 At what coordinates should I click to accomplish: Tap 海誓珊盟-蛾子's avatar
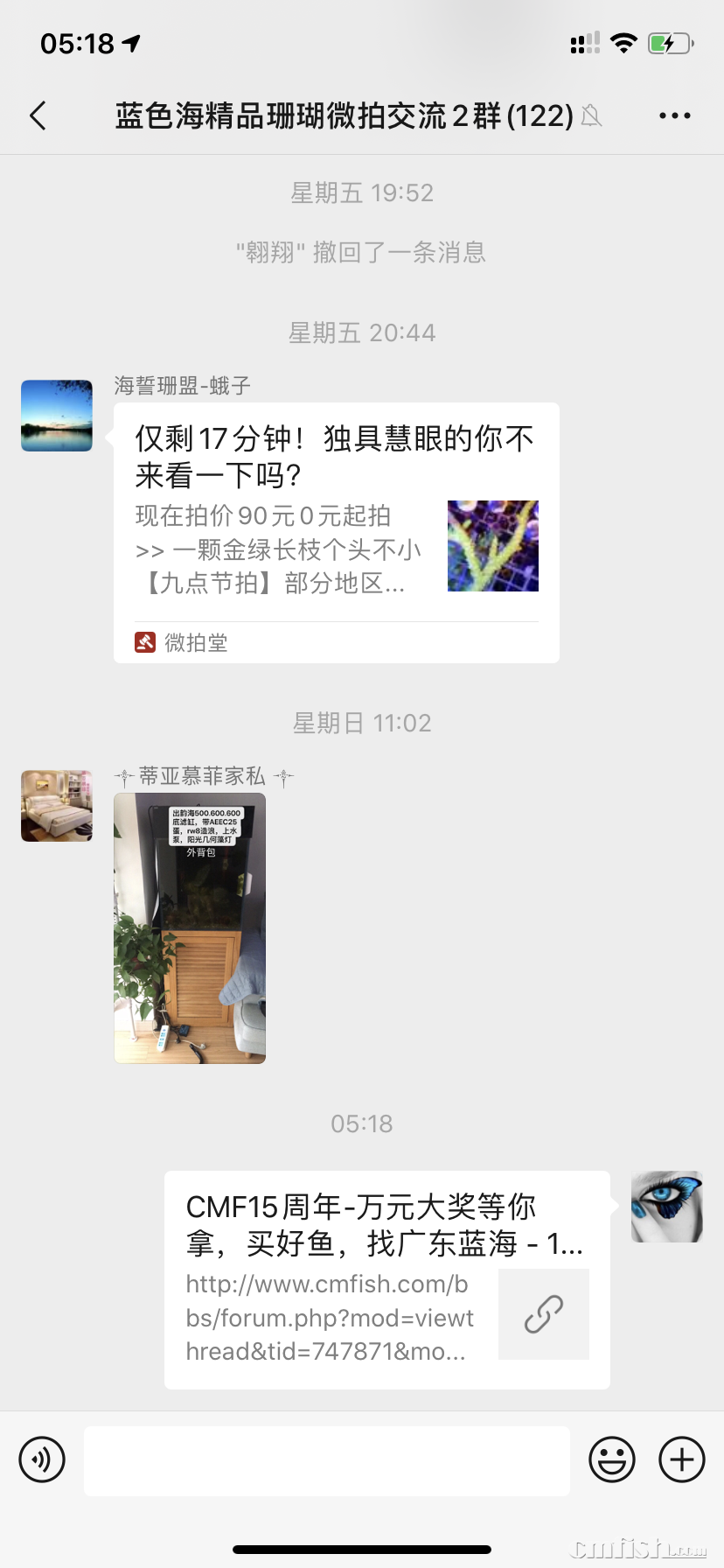point(55,416)
